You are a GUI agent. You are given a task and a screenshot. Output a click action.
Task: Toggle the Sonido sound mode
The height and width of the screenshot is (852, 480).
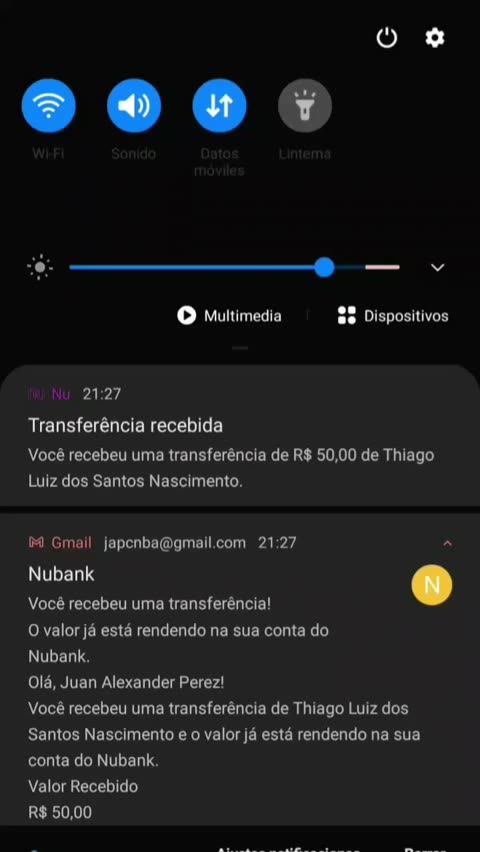[134, 105]
